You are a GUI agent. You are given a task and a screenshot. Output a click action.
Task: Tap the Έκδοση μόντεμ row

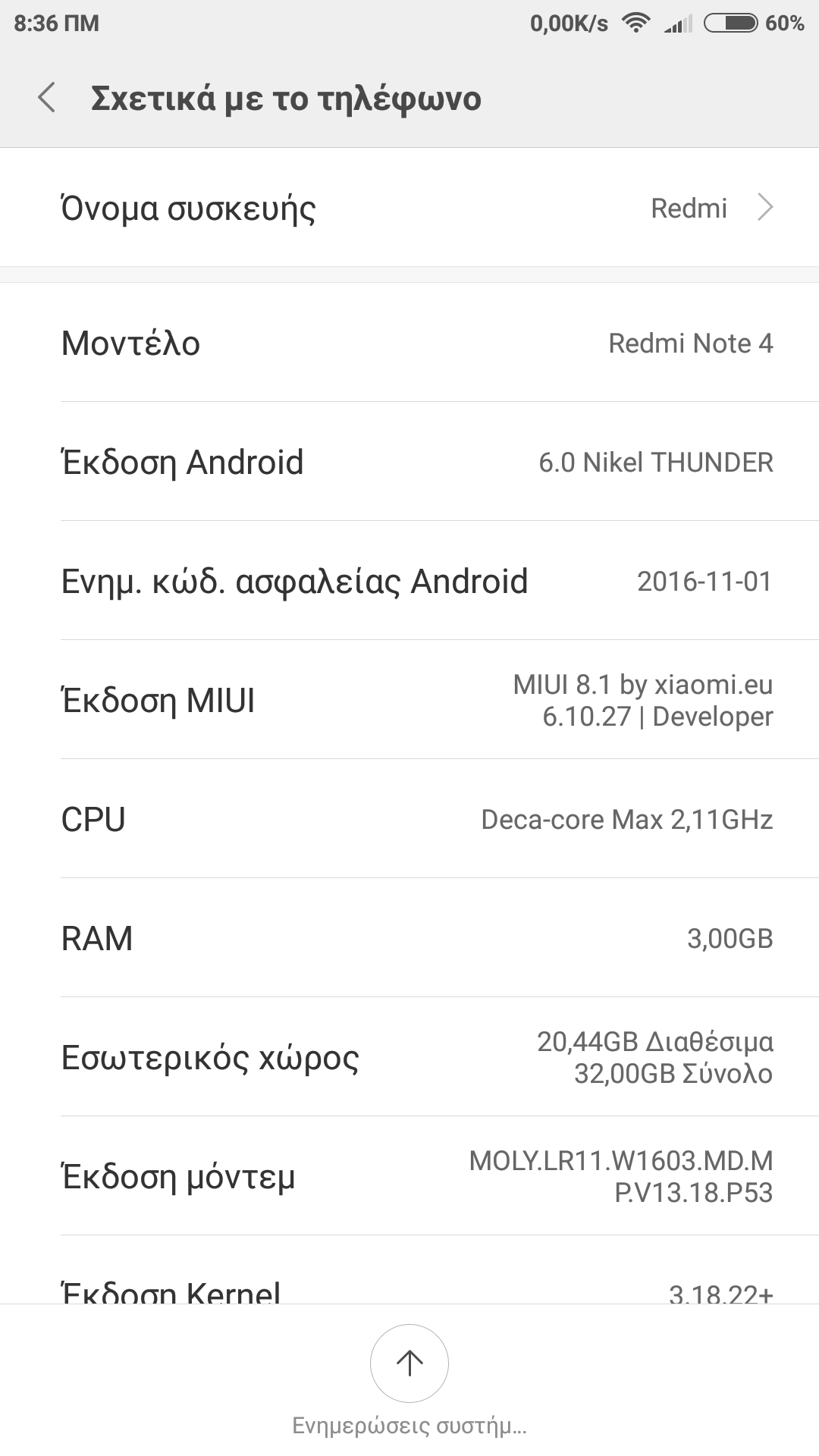point(409,1176)
